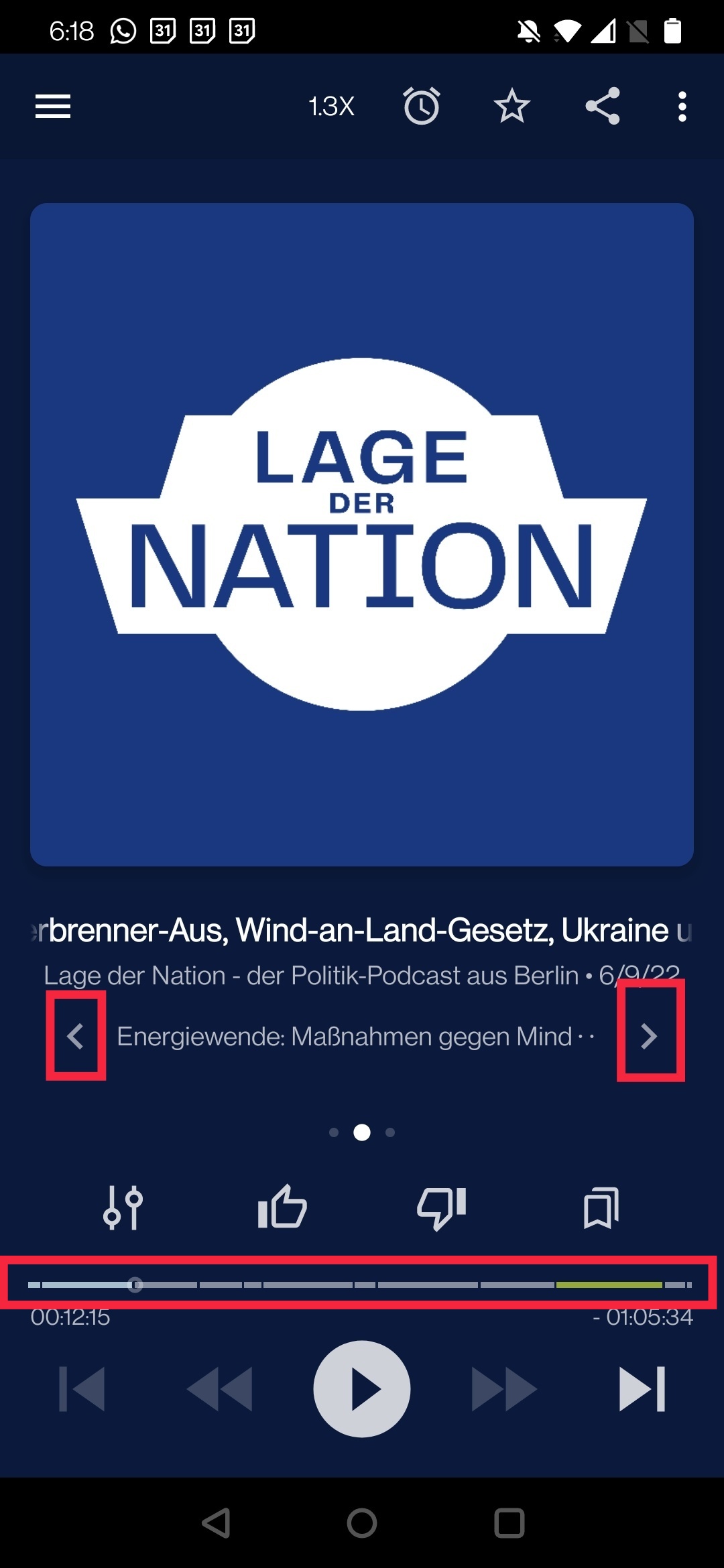Tap the Lage der Nation cover art

click(362, 534)
